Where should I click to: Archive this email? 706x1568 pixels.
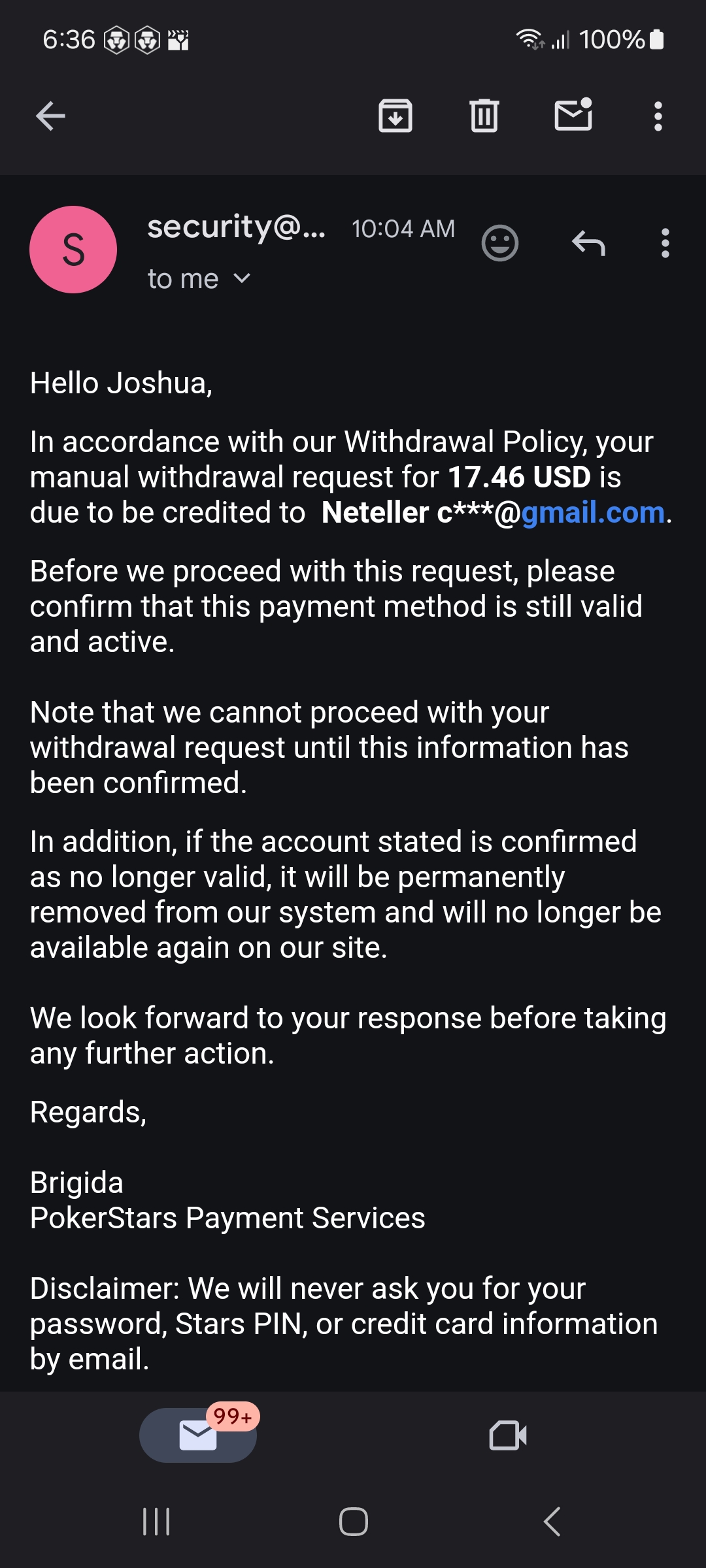395,116
